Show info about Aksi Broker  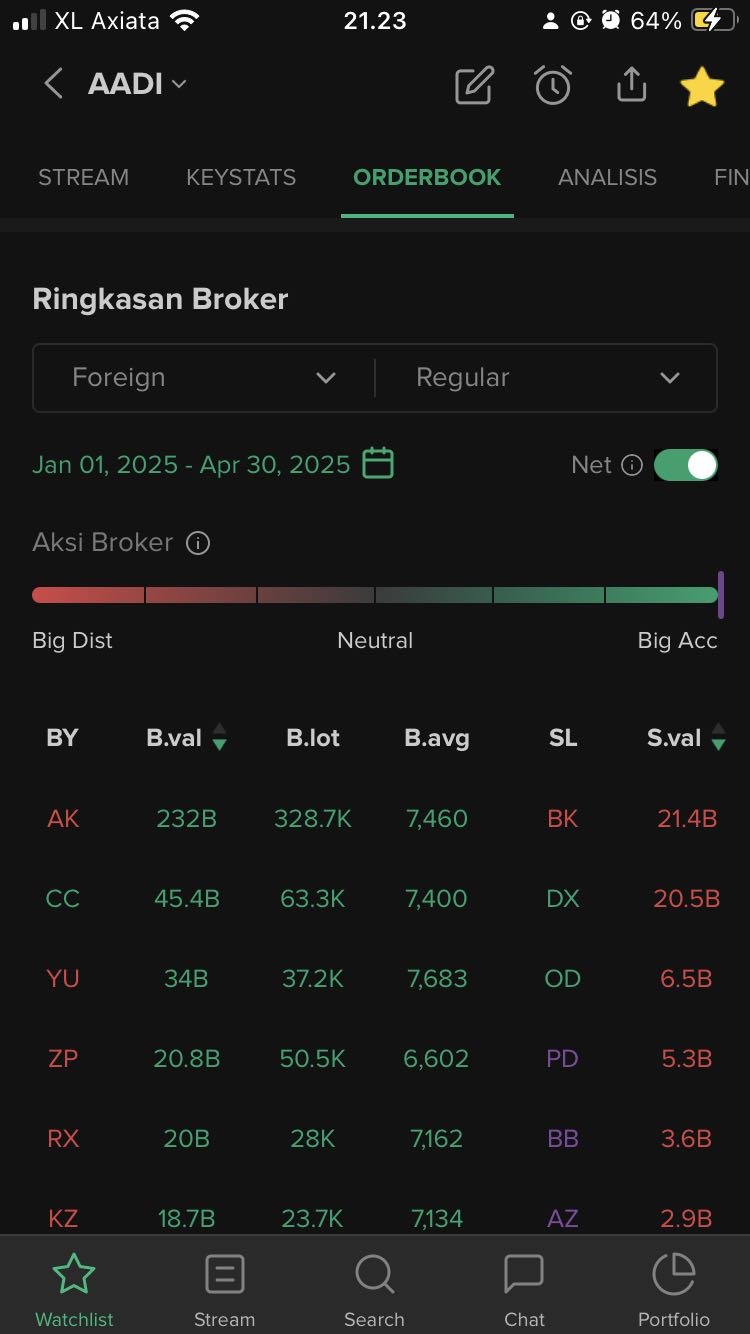(x=199, y=544)
